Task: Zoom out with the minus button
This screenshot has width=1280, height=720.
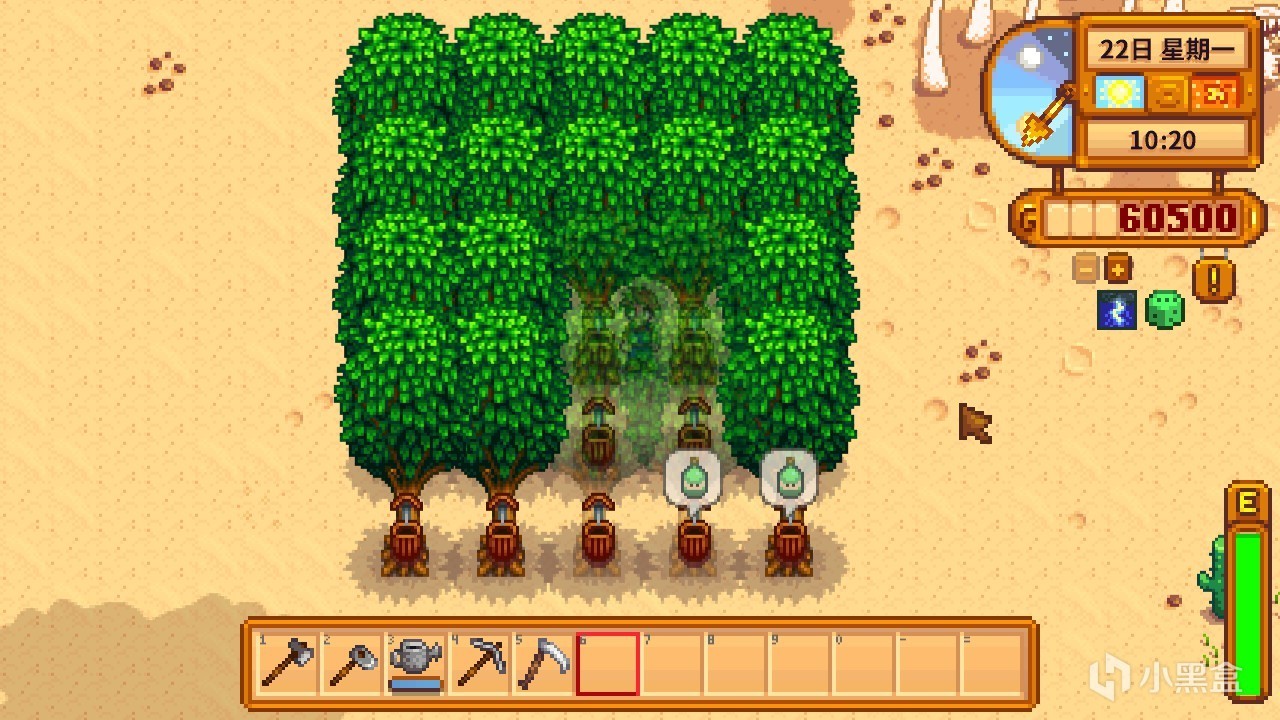Action: coord(1085,268)
